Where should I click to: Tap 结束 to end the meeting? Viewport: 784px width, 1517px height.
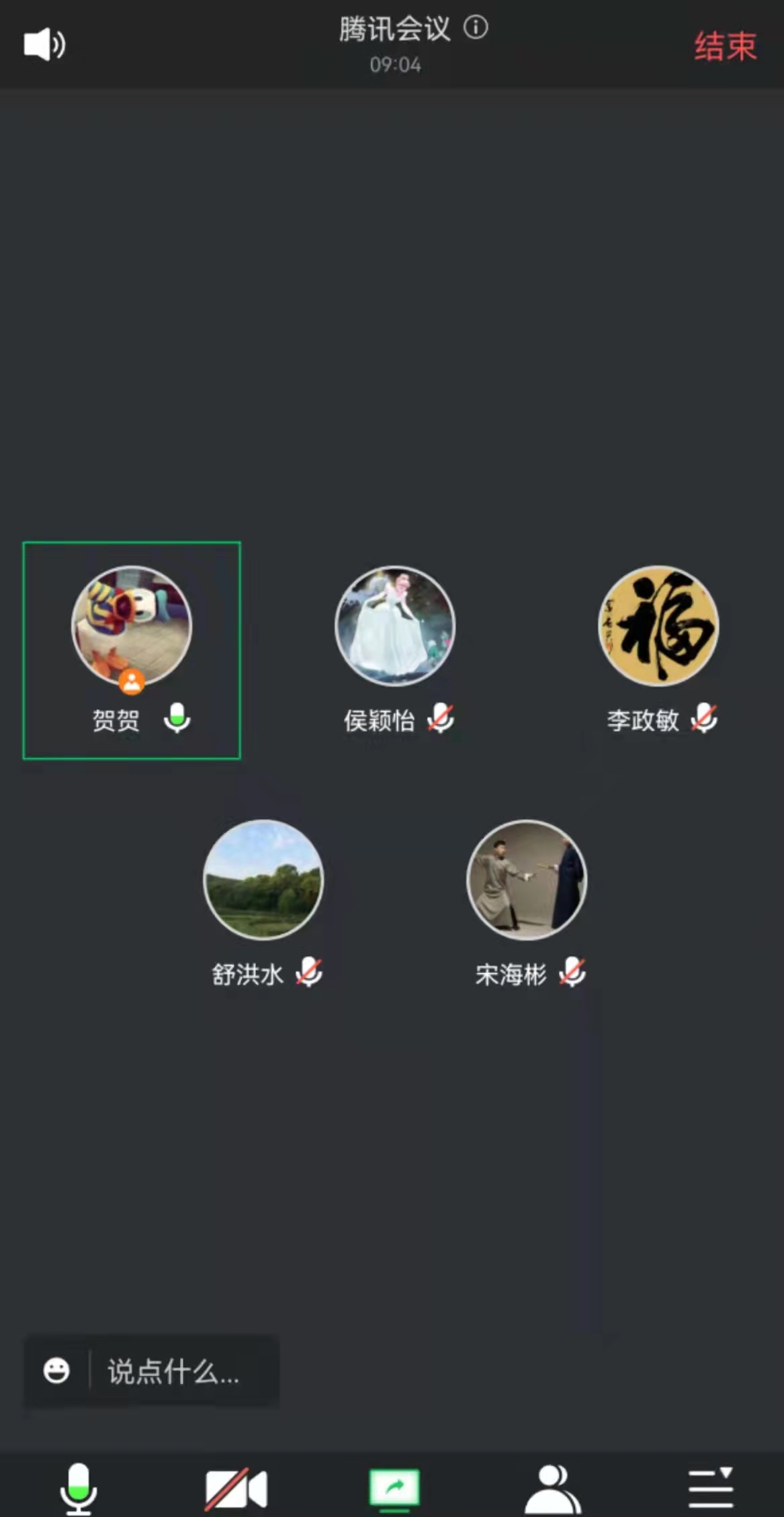[725, 46]
